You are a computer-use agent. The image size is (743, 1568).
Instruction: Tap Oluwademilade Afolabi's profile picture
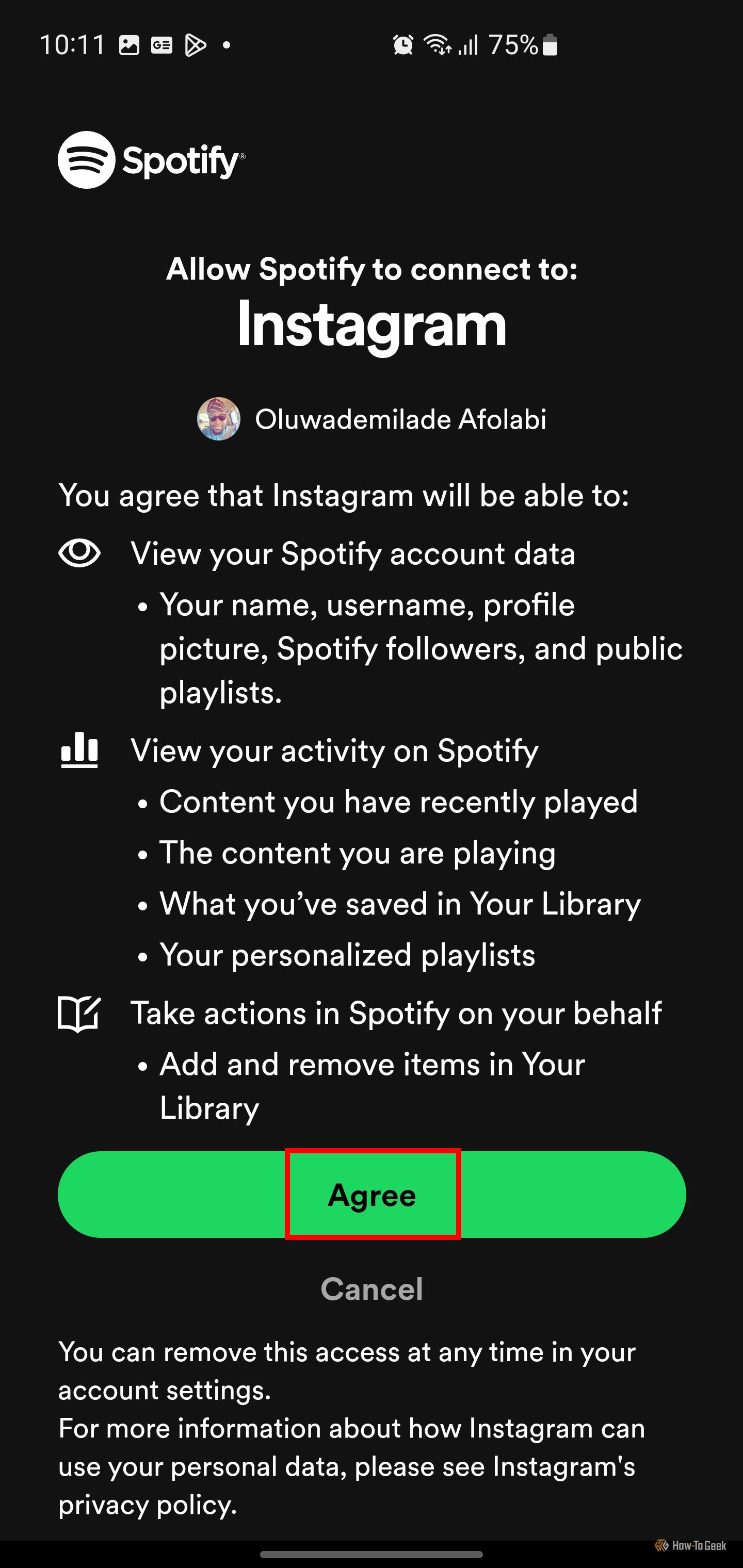pyautogui.click(x=219, y=420)
